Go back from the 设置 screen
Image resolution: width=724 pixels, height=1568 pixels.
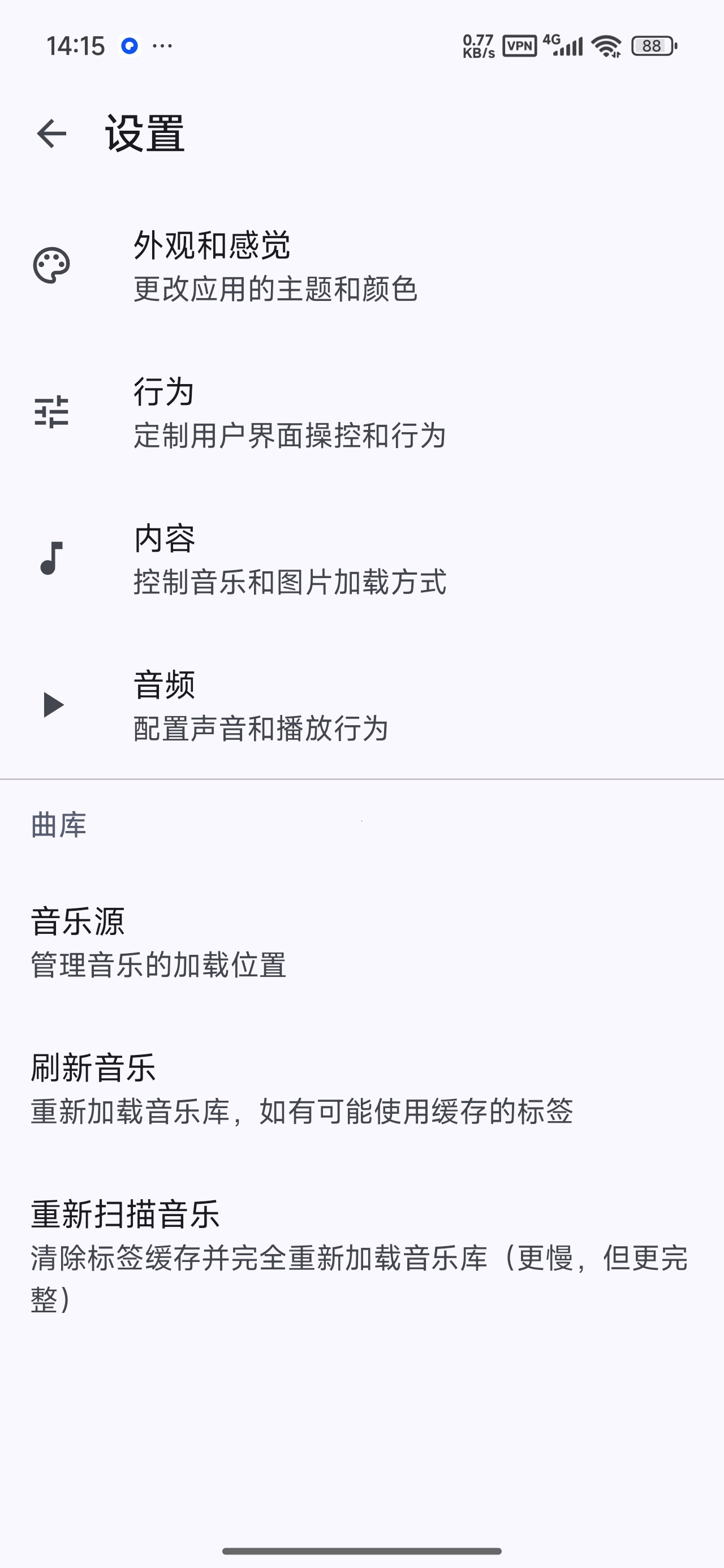tap(52, 134)
